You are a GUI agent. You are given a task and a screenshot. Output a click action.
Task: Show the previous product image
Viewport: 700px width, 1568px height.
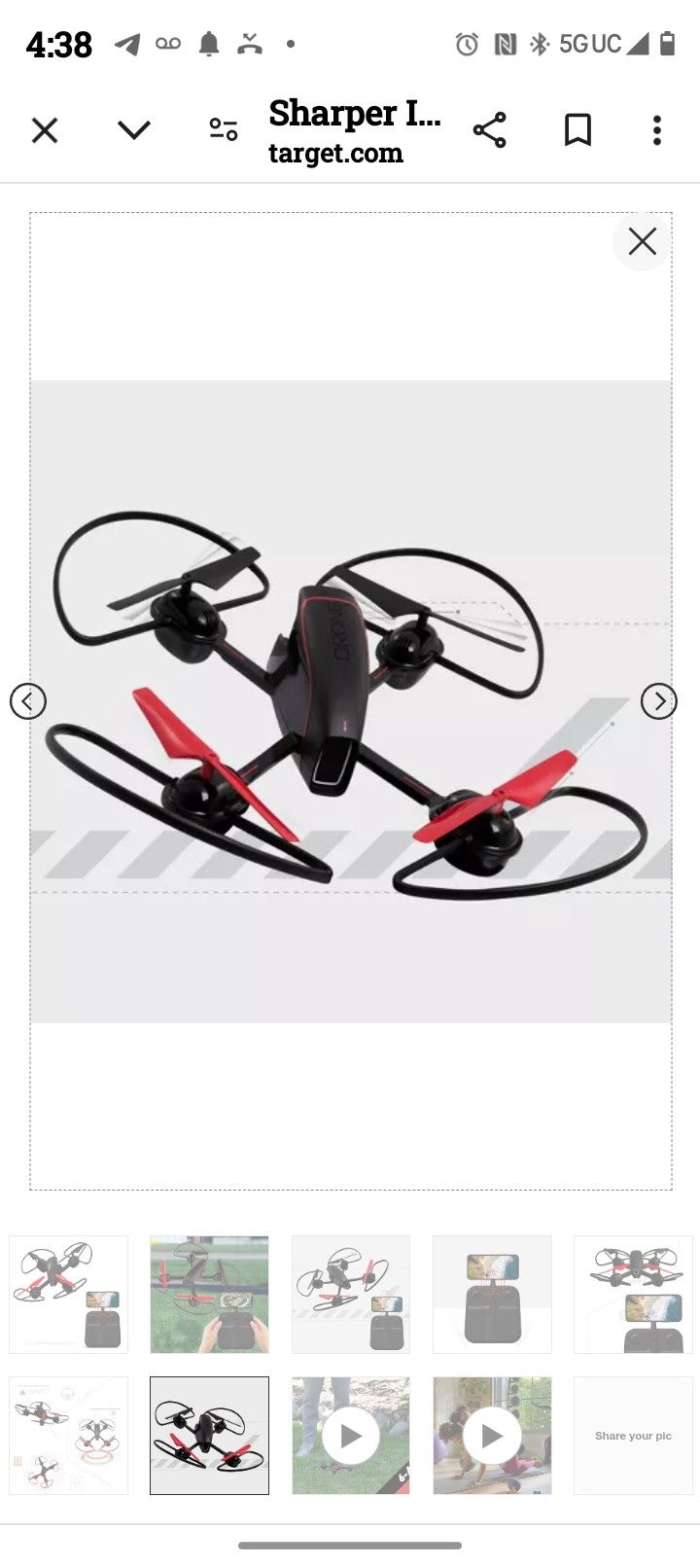[30, 700]
